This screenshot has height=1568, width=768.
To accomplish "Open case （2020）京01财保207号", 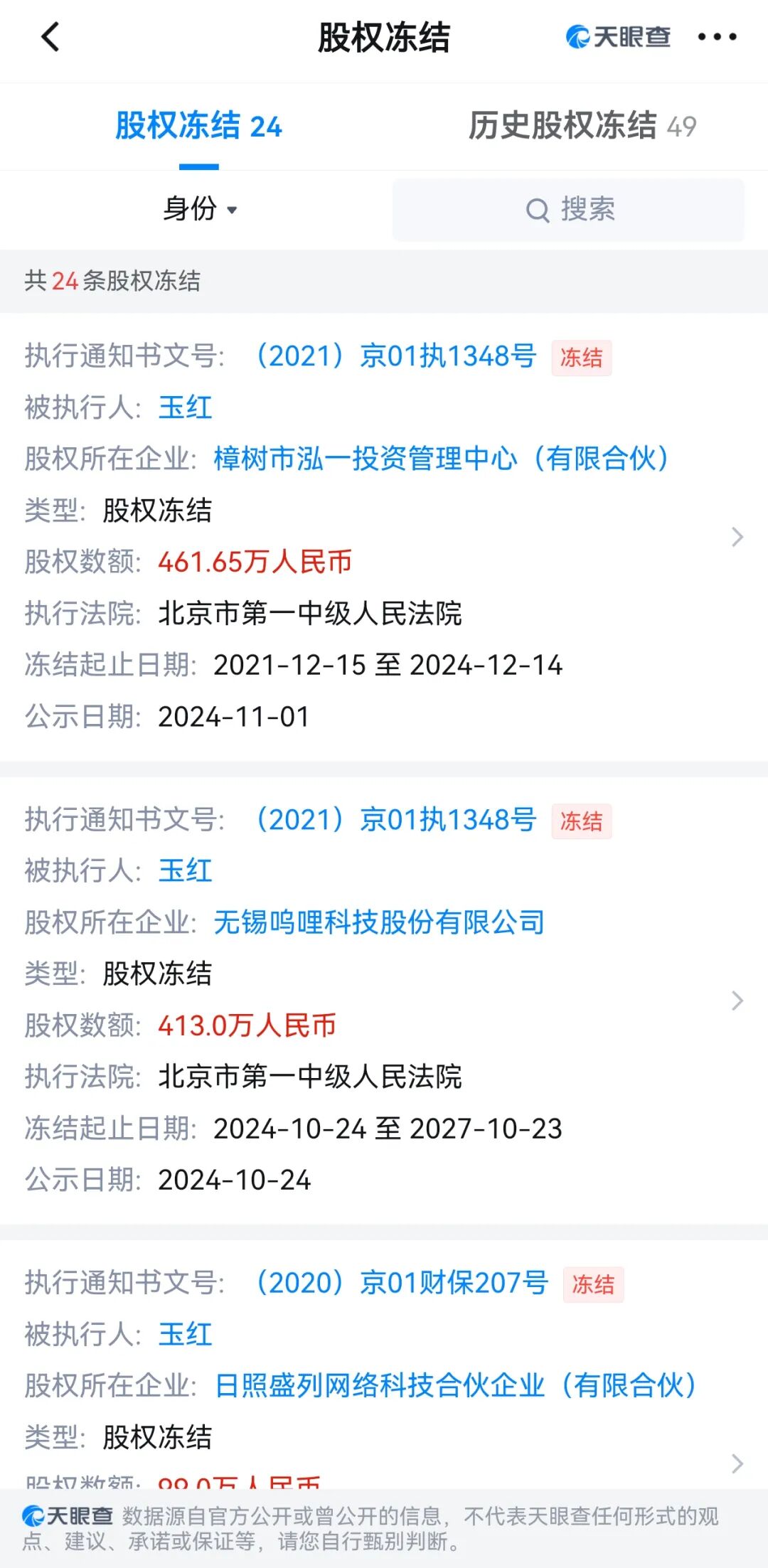I will point(401,1283).
